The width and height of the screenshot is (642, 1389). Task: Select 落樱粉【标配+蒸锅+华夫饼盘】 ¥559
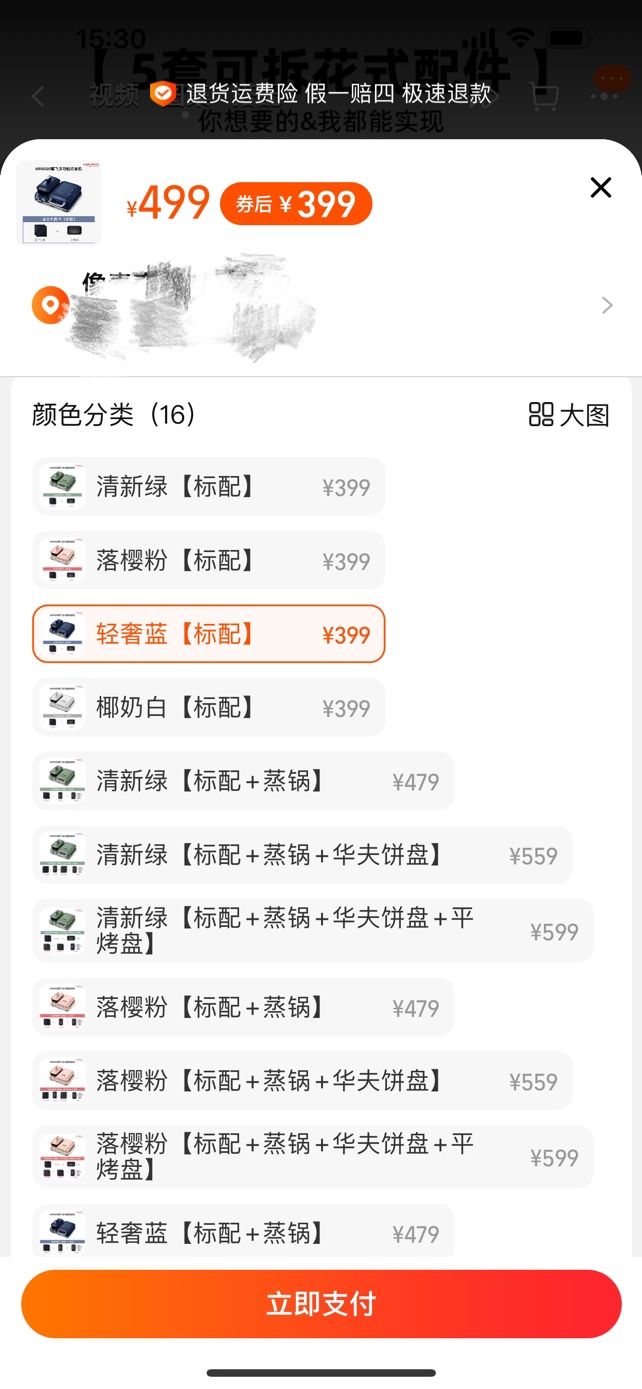[x=302, y=1081]
